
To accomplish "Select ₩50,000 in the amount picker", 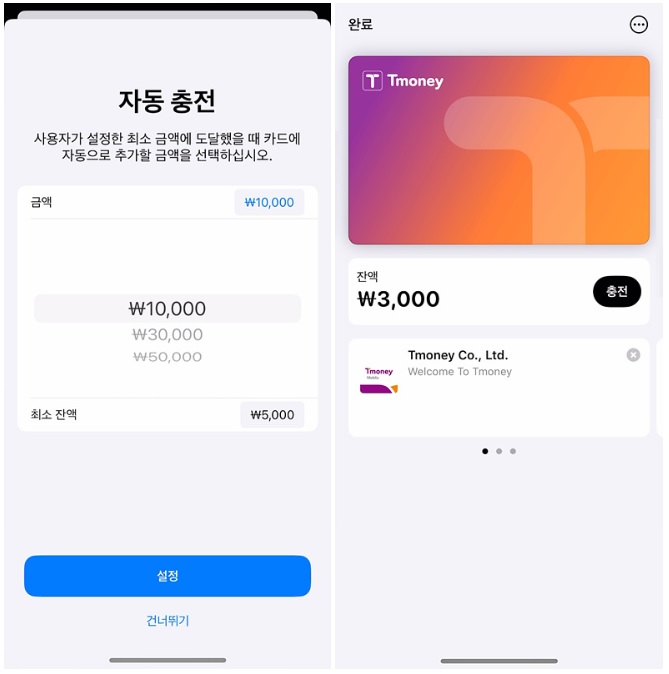I will (x=167, y=357).
